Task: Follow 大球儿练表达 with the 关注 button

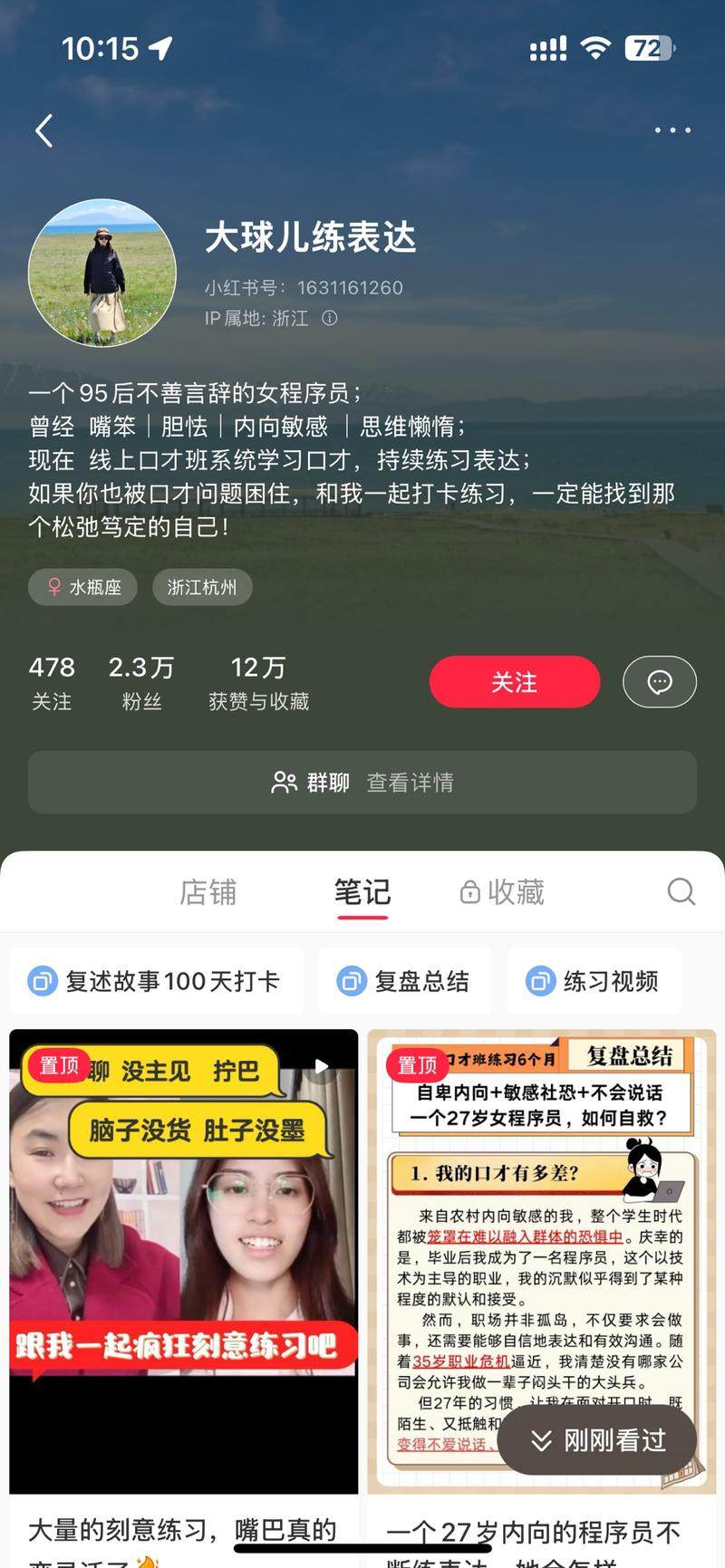Action: 514,682
